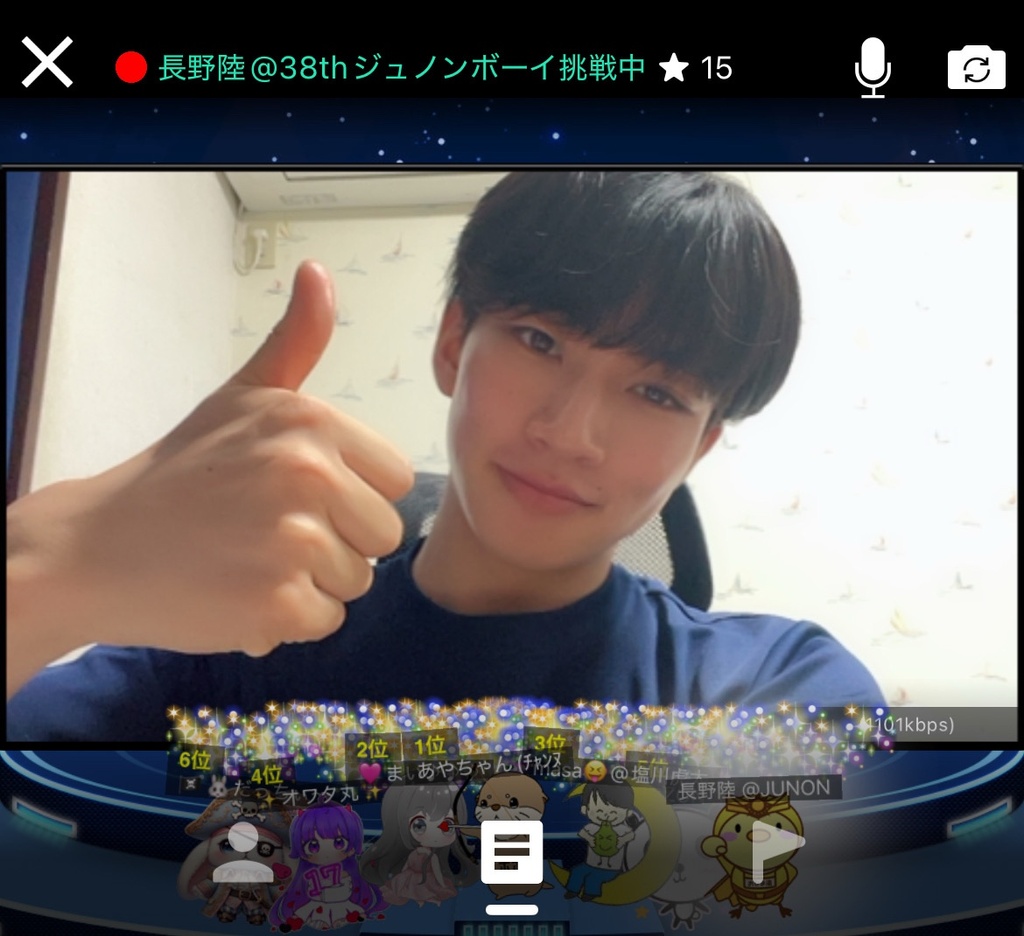Open the viewers list icon
1024x936 pixels.
tap(243, 852)
